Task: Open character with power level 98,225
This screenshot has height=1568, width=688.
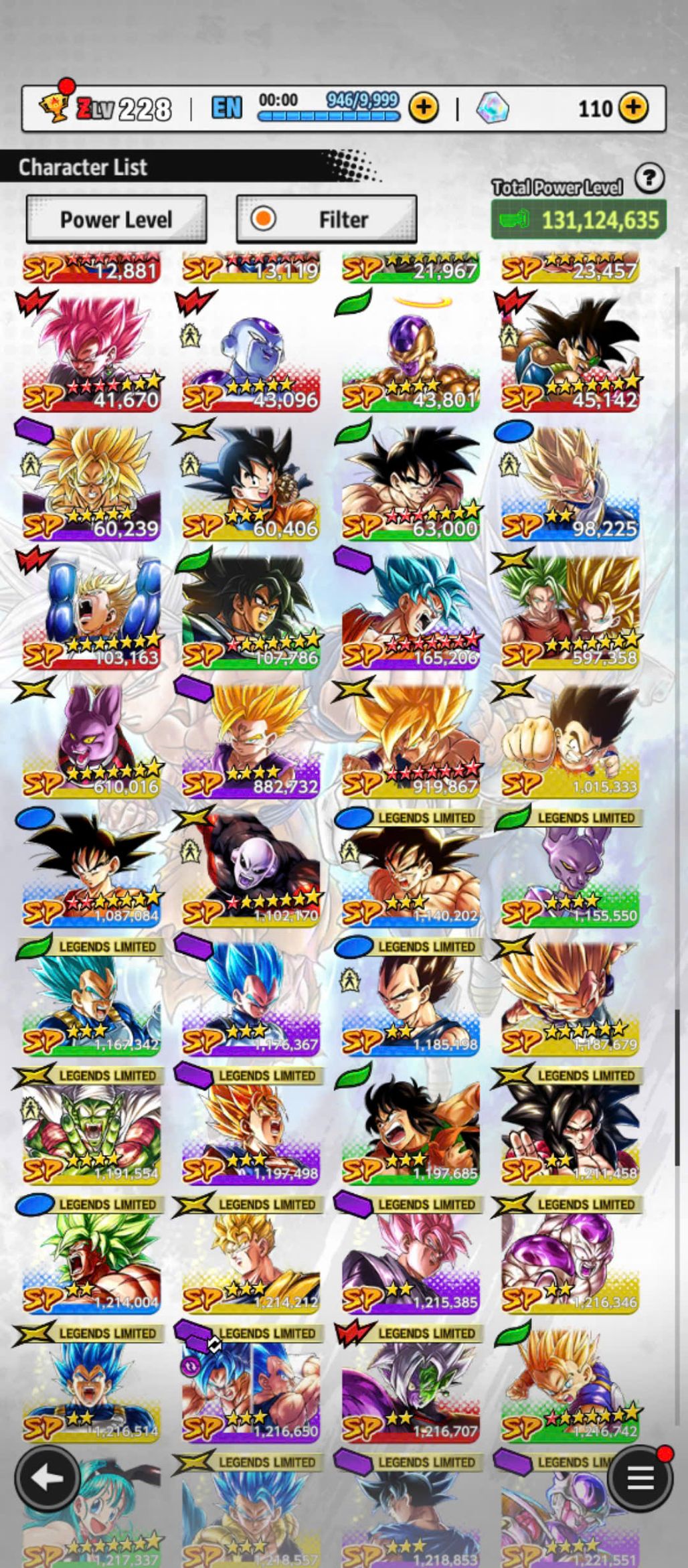Action: 570,481
